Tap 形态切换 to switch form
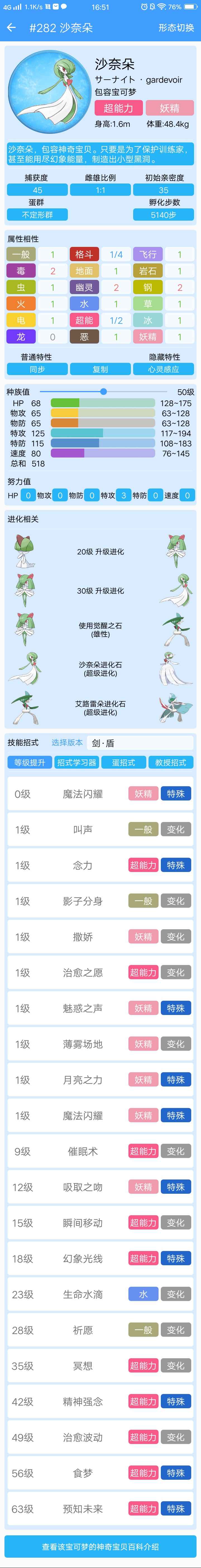 point(176,28)
